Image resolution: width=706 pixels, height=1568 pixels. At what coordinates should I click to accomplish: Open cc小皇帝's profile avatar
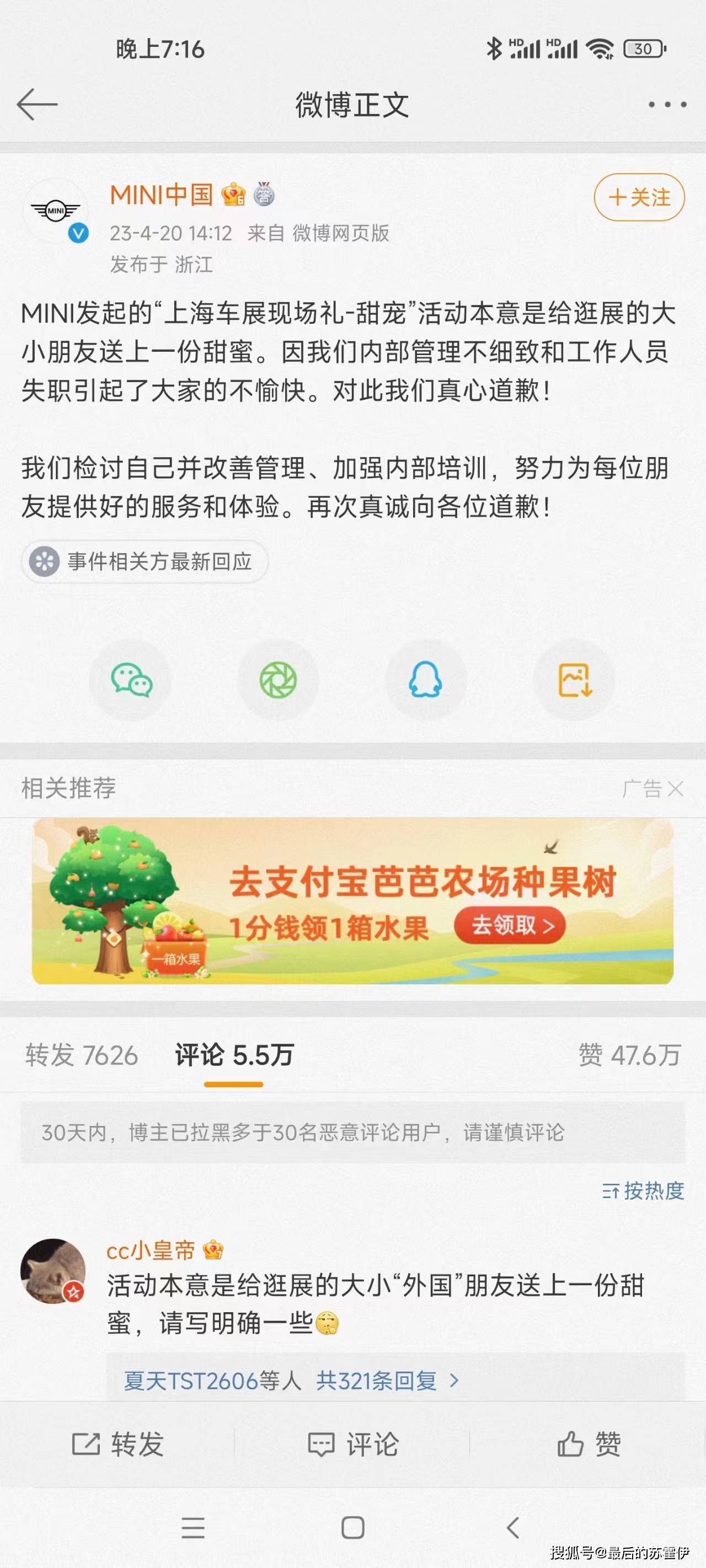coord(54,1271)
